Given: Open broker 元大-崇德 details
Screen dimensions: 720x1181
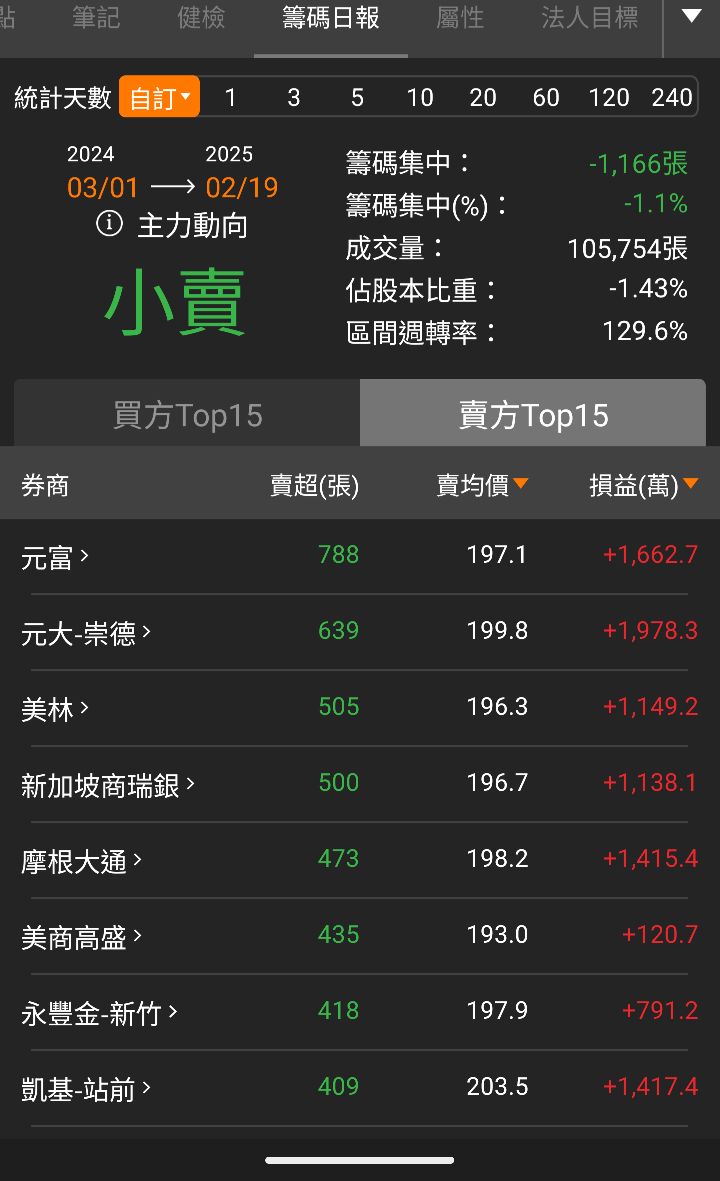Looking at the screenshot, I should (86, 633).
